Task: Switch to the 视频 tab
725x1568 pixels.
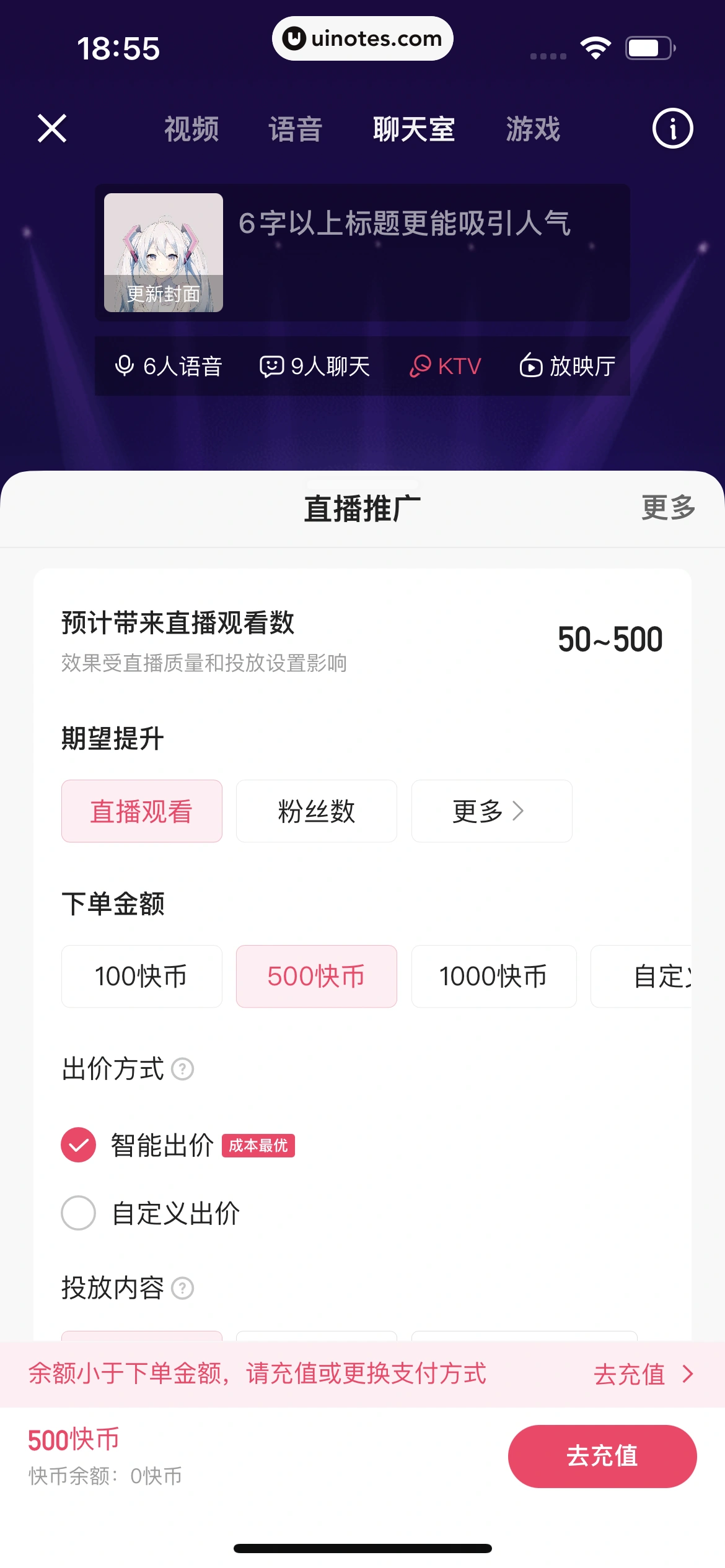Action: coord(191,129)
